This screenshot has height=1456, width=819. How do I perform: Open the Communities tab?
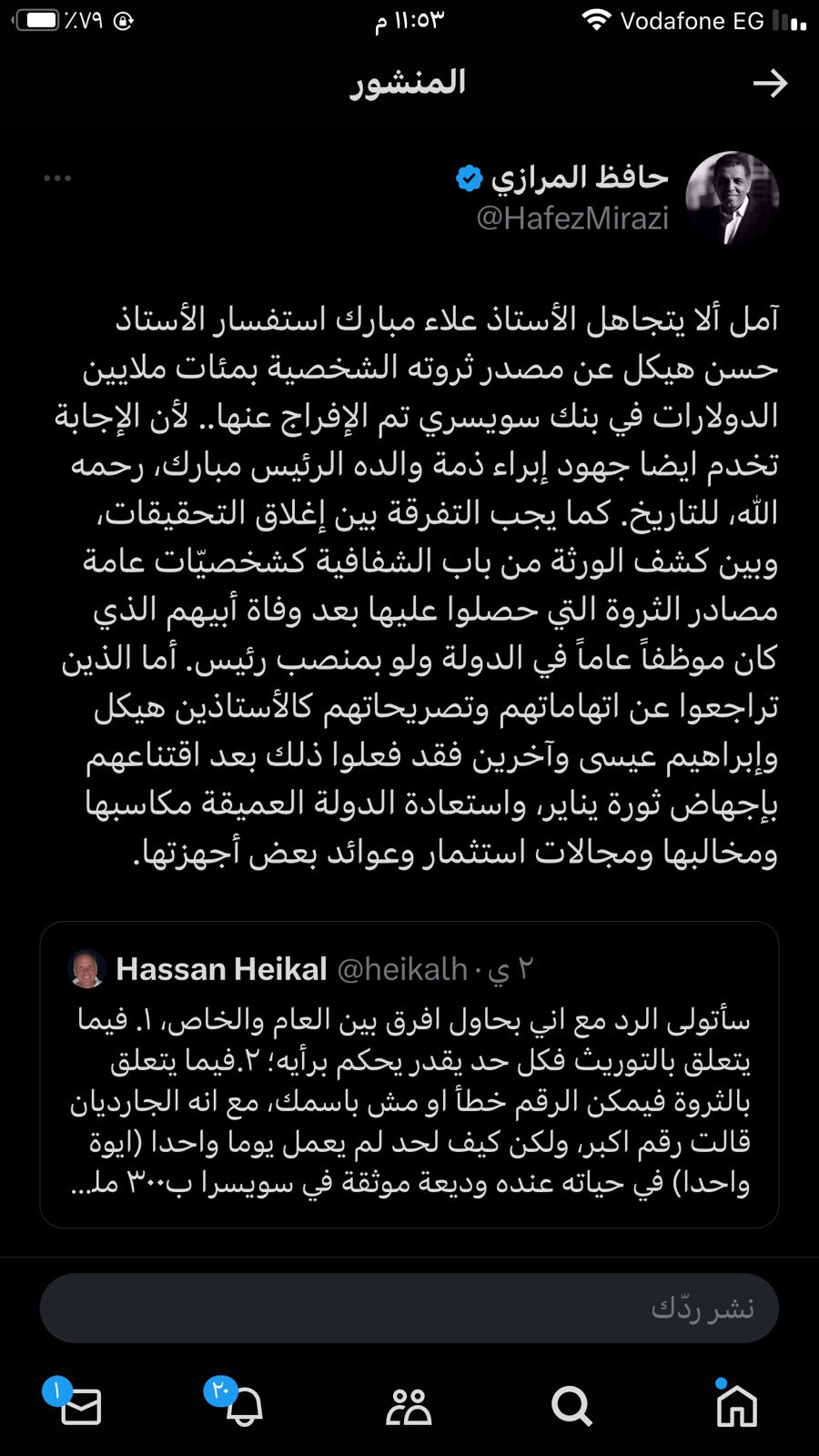coord(409,1407)
